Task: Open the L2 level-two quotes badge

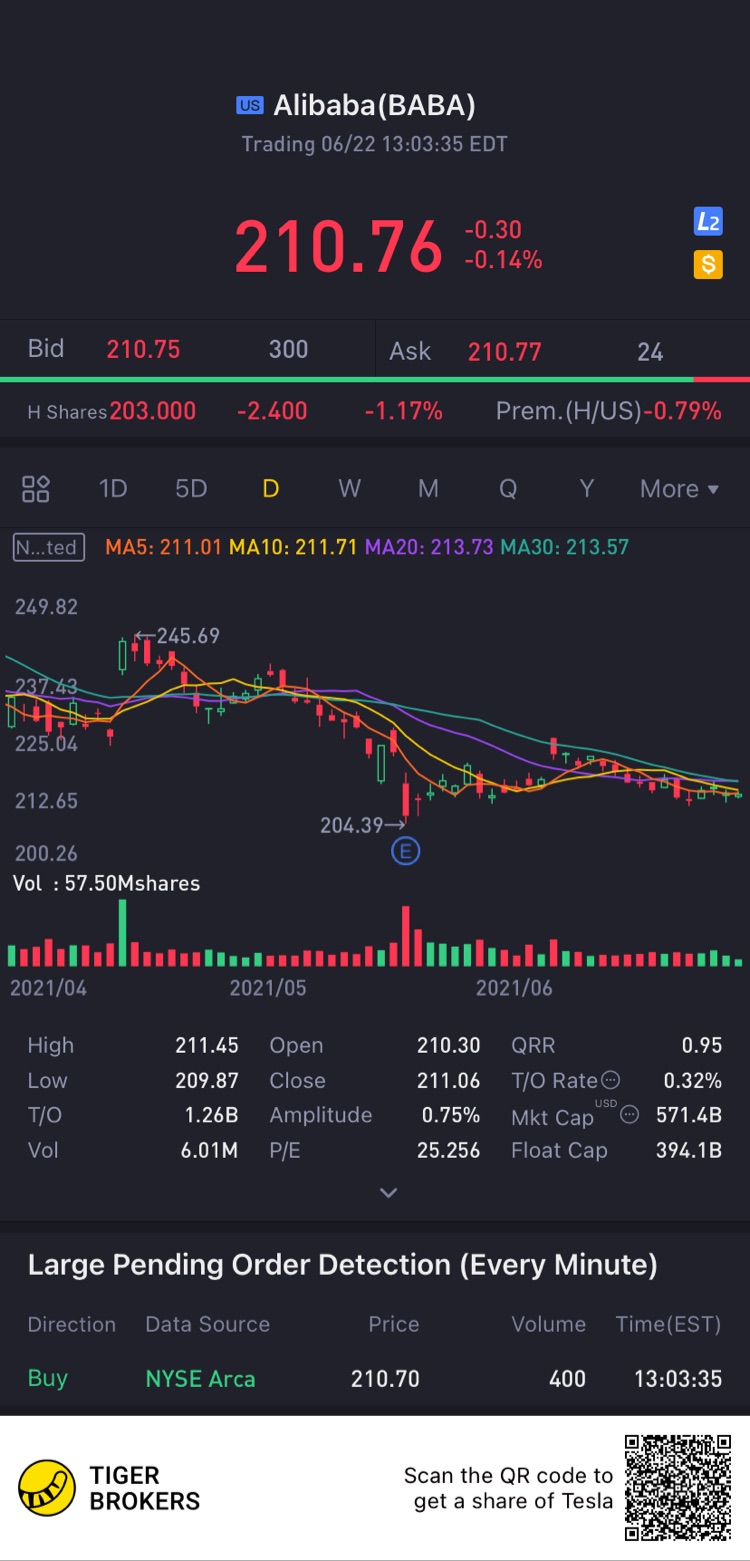Action: (x=708, y=221)
